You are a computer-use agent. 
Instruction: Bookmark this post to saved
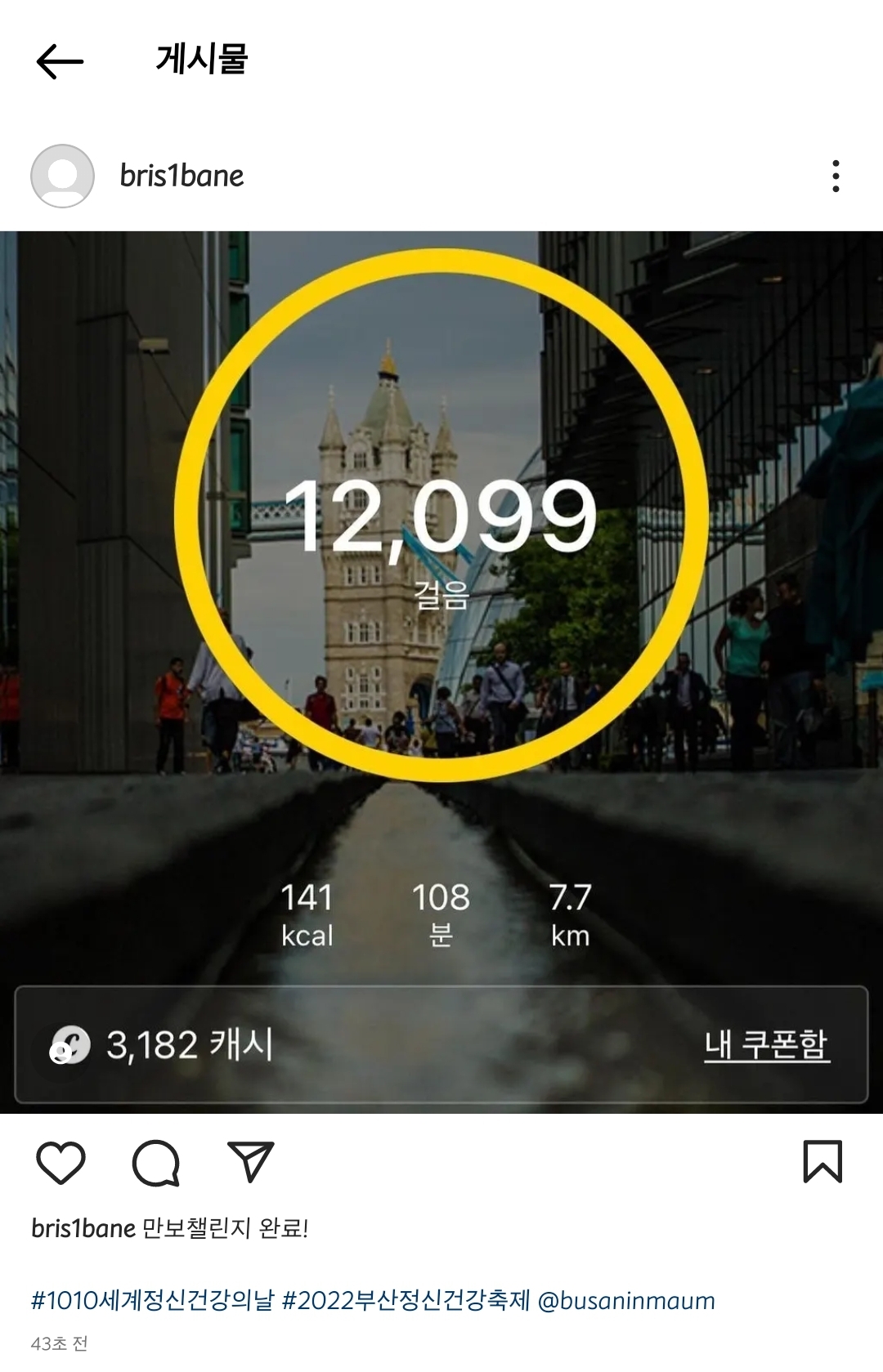(x=822, y=1162)
